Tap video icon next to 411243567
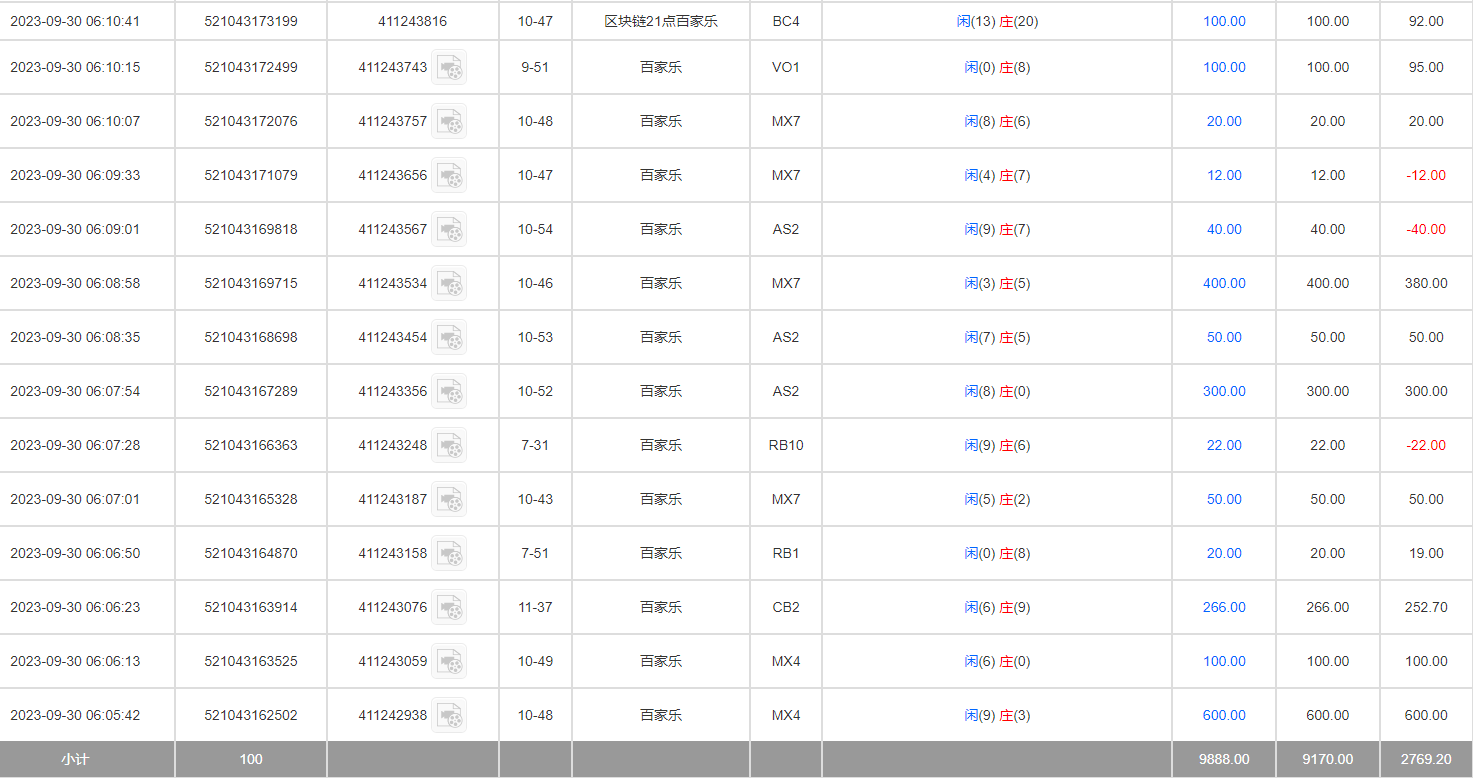This screenshot has width=1473, height=778. coord(449,229)
